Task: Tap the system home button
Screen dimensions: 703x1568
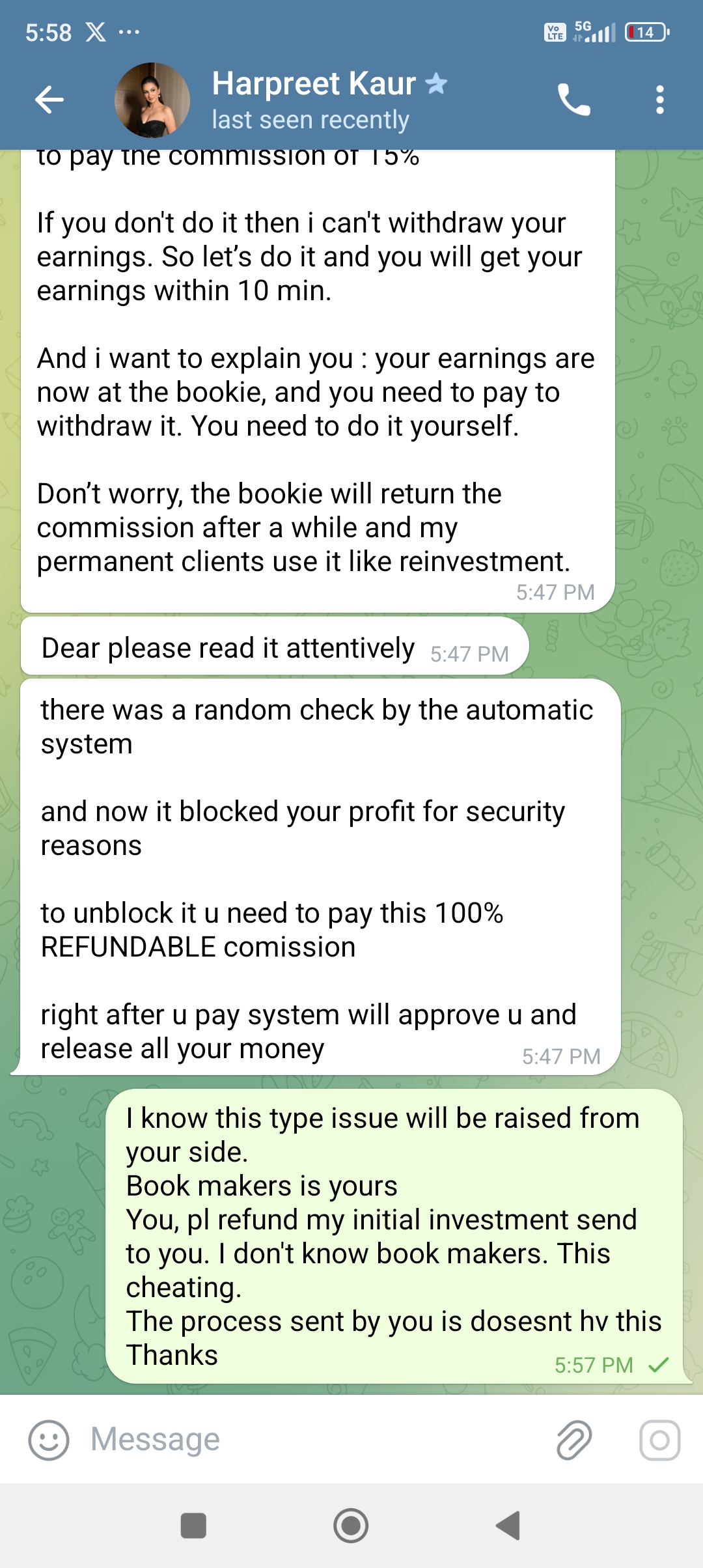Action: (x=351, y=1525)
